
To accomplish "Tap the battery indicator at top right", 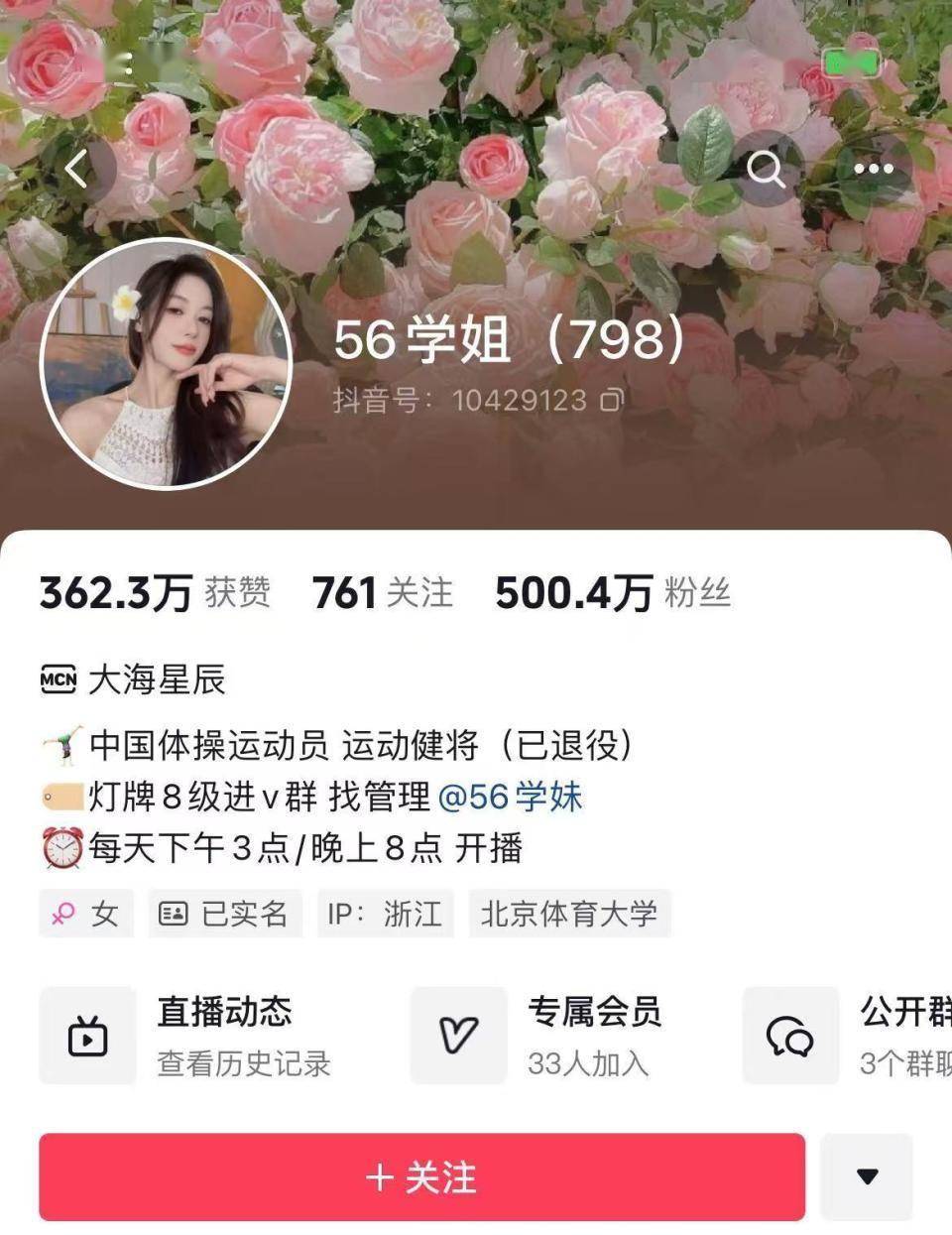I will [853, 61].
